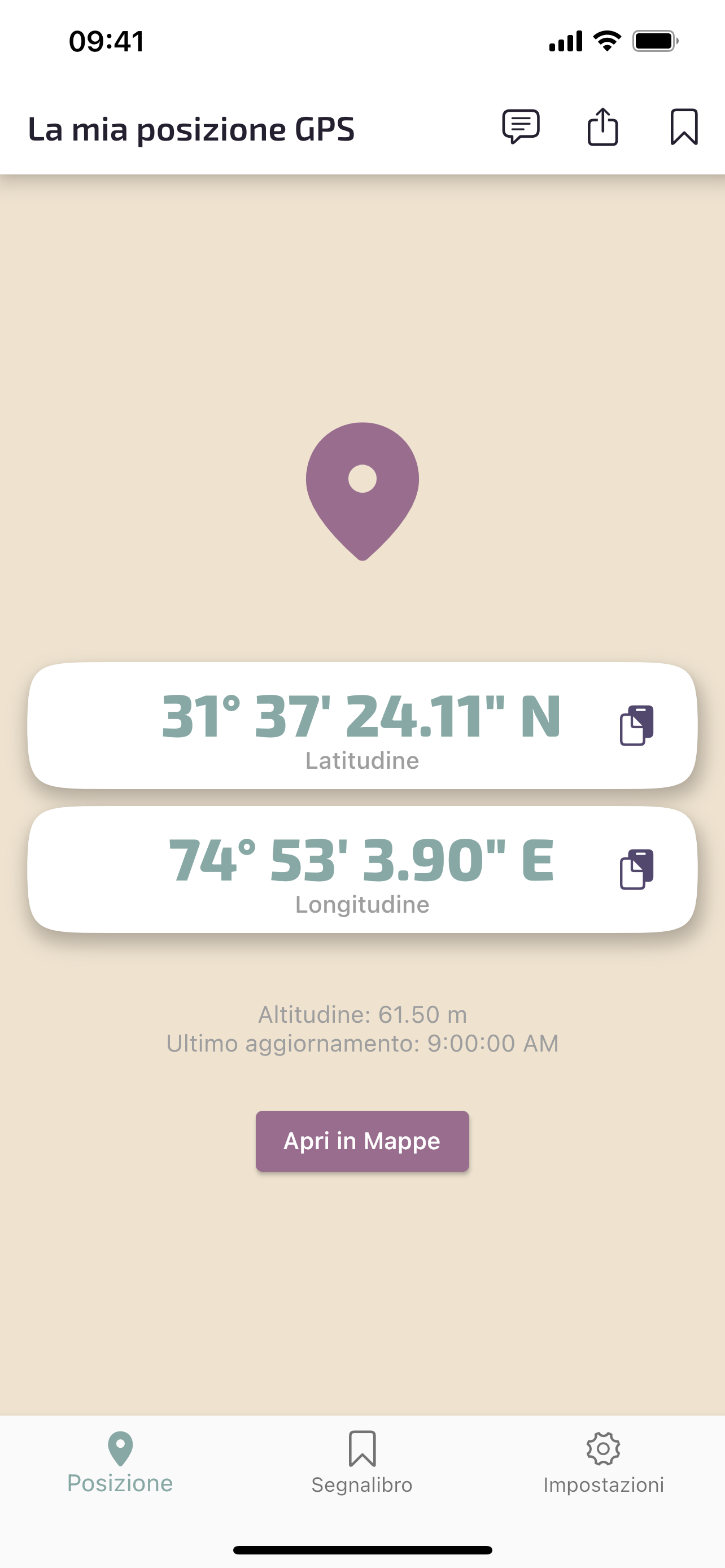Viewport: 725px width, 1568px height.
Task: Copy the latitude coordinate value
Action: pos(636,725)
